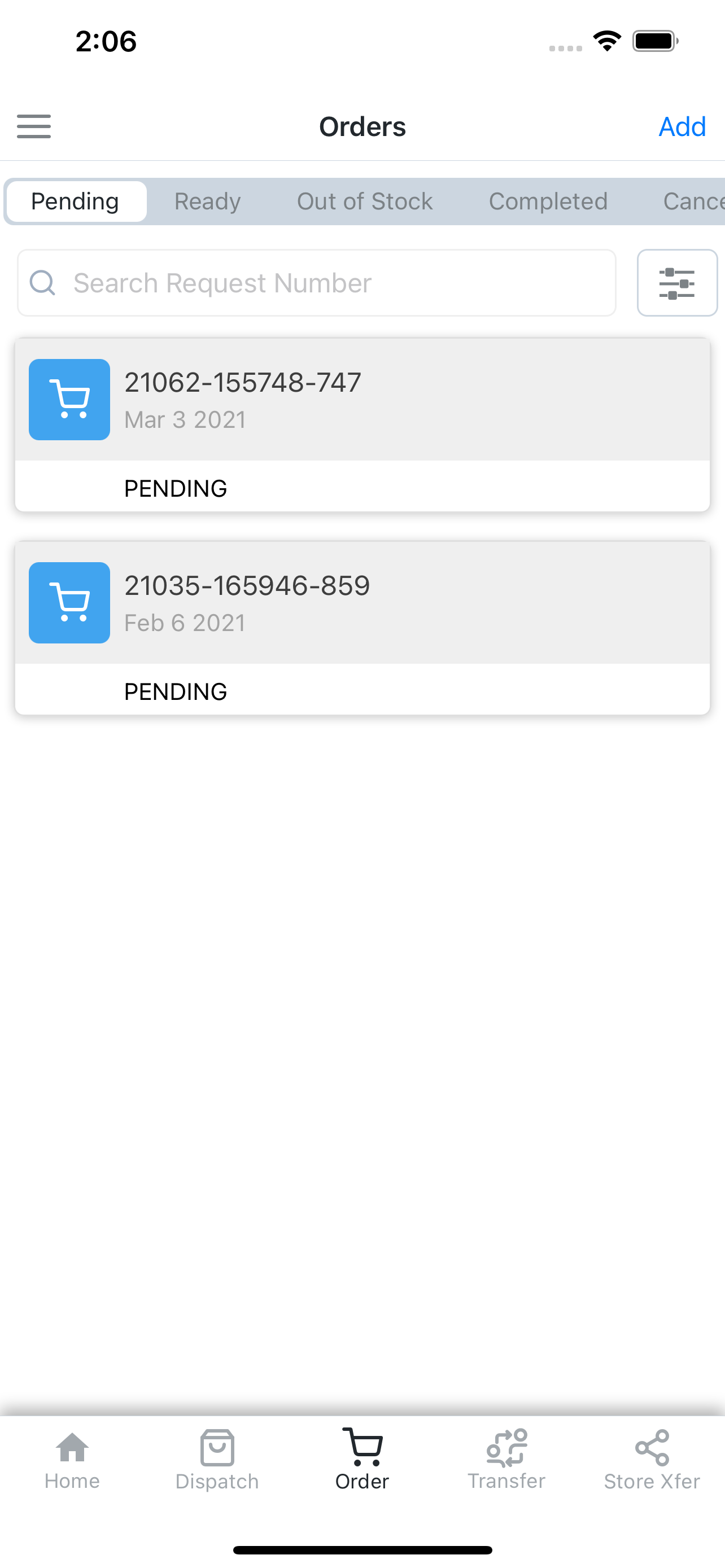
Task: Open the filter options button
Action: point(676,283)
